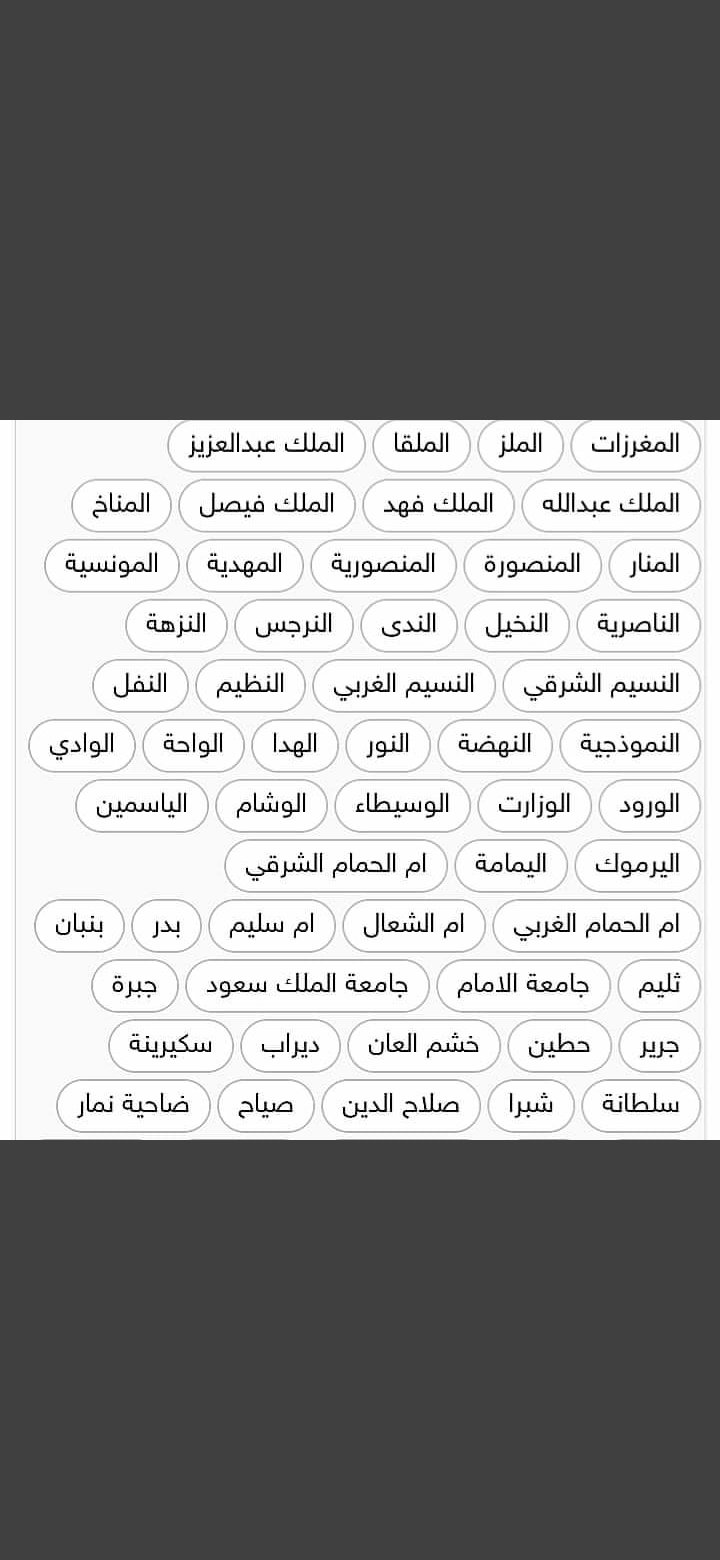This screenshot has height=1560, width=720.
Task: Select the الياسمين chip
Action: [x=141, y=805]
